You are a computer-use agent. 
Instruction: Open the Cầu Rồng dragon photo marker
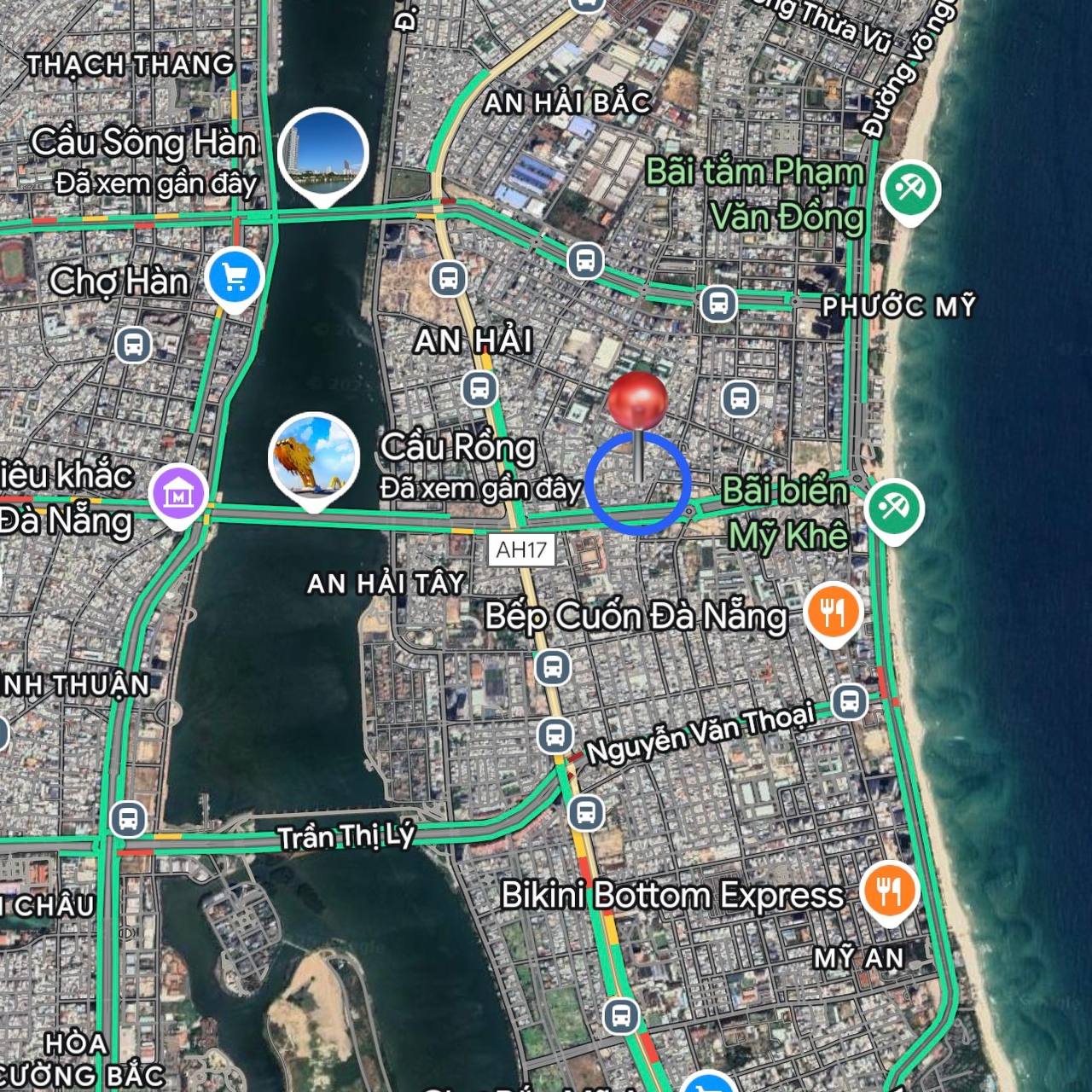[314, 458]
